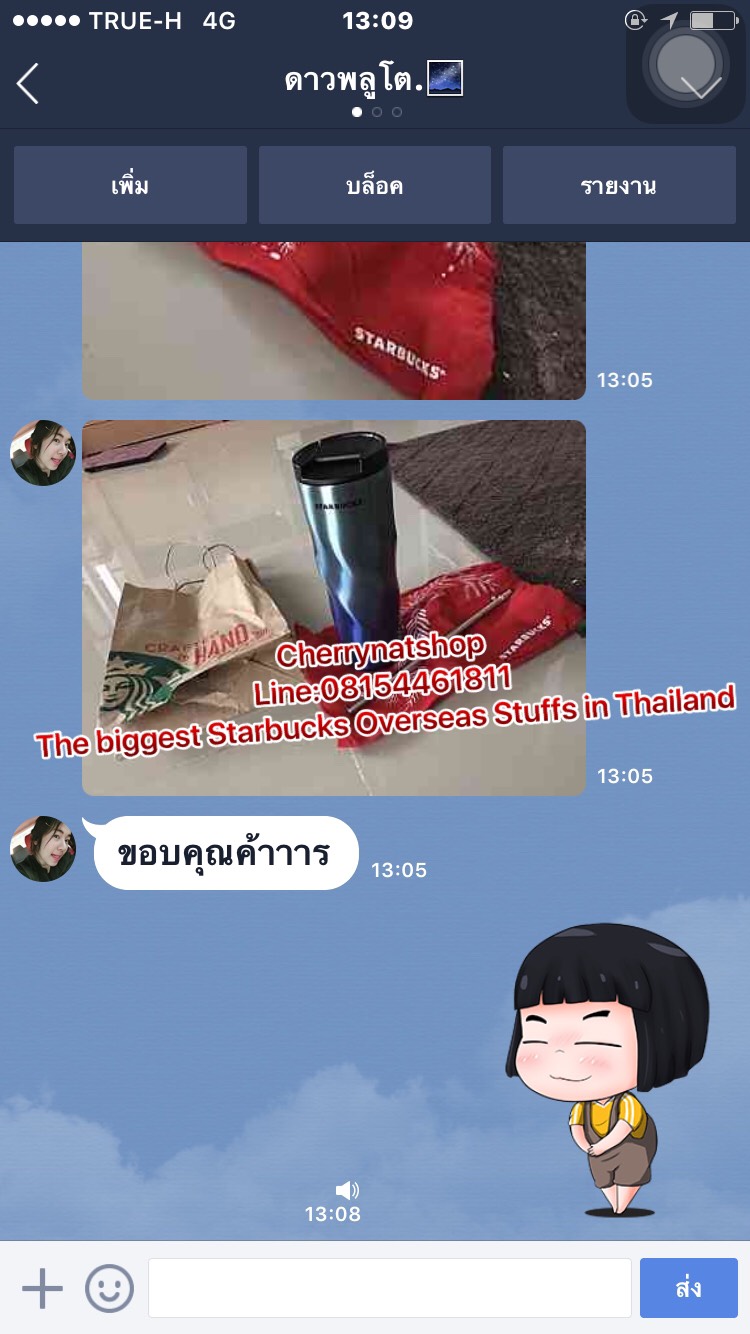The width and height of the screenshot is (750, 1334).
Task: Focus the message text field
Action: point(389,1288)
